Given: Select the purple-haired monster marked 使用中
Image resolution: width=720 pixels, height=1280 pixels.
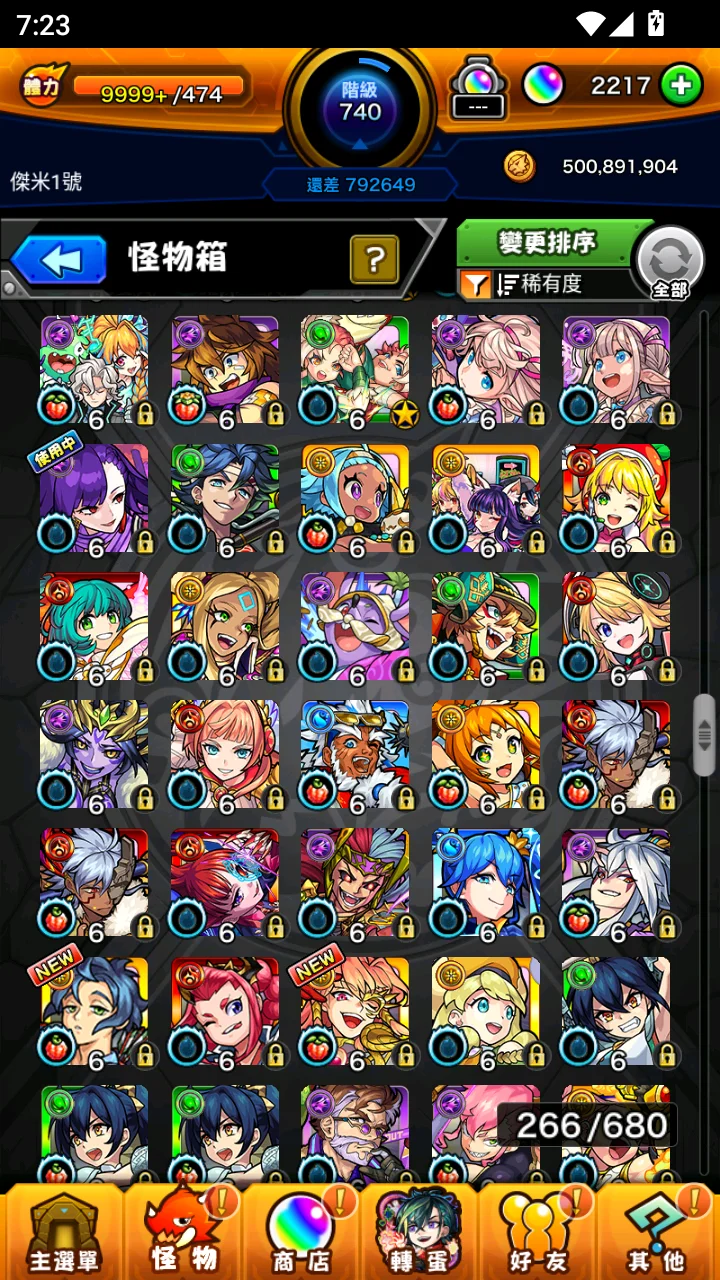Looking at the screenshot, I should pyautogui.click(x=95, y=498).
